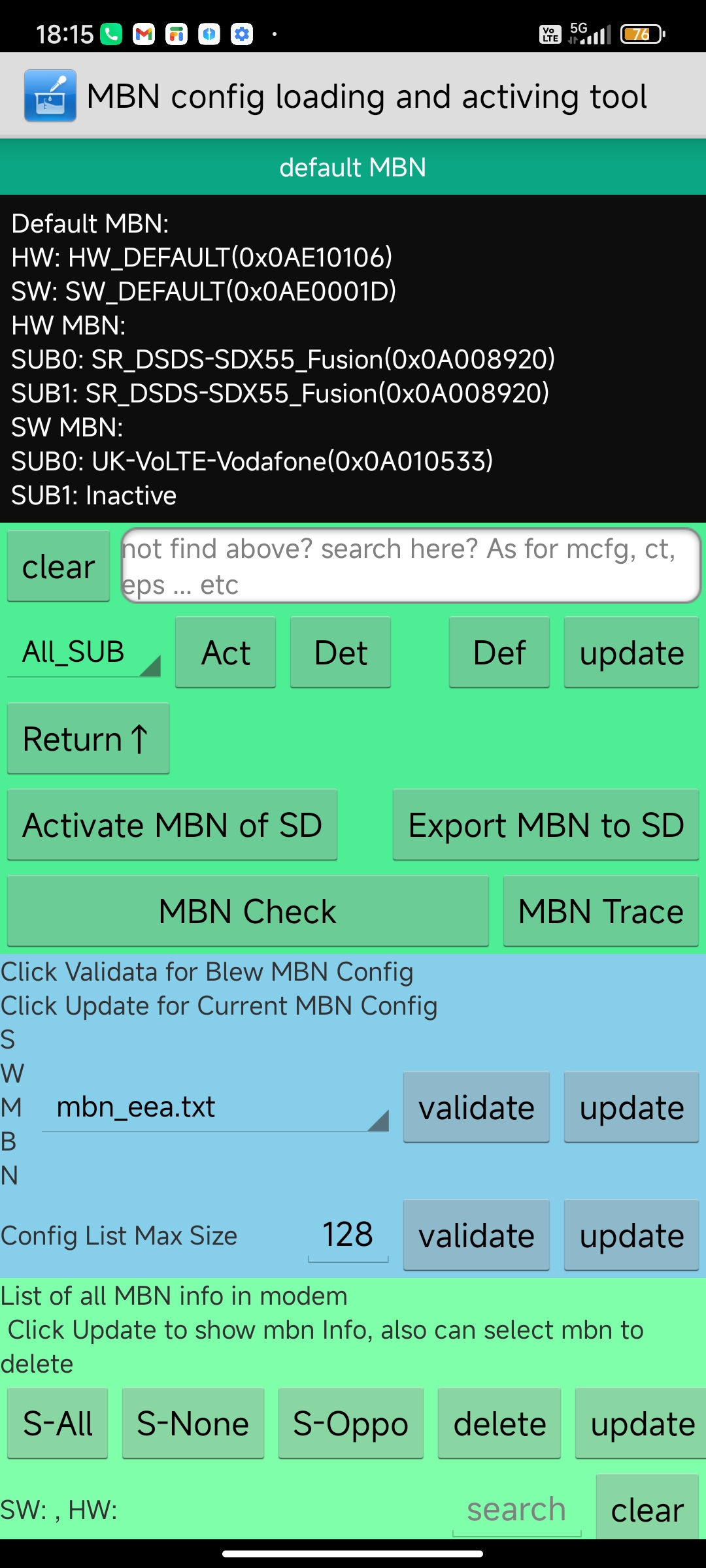Tap S-Oppo to invert selection

pyautogui.click(x=351, y=1423)
